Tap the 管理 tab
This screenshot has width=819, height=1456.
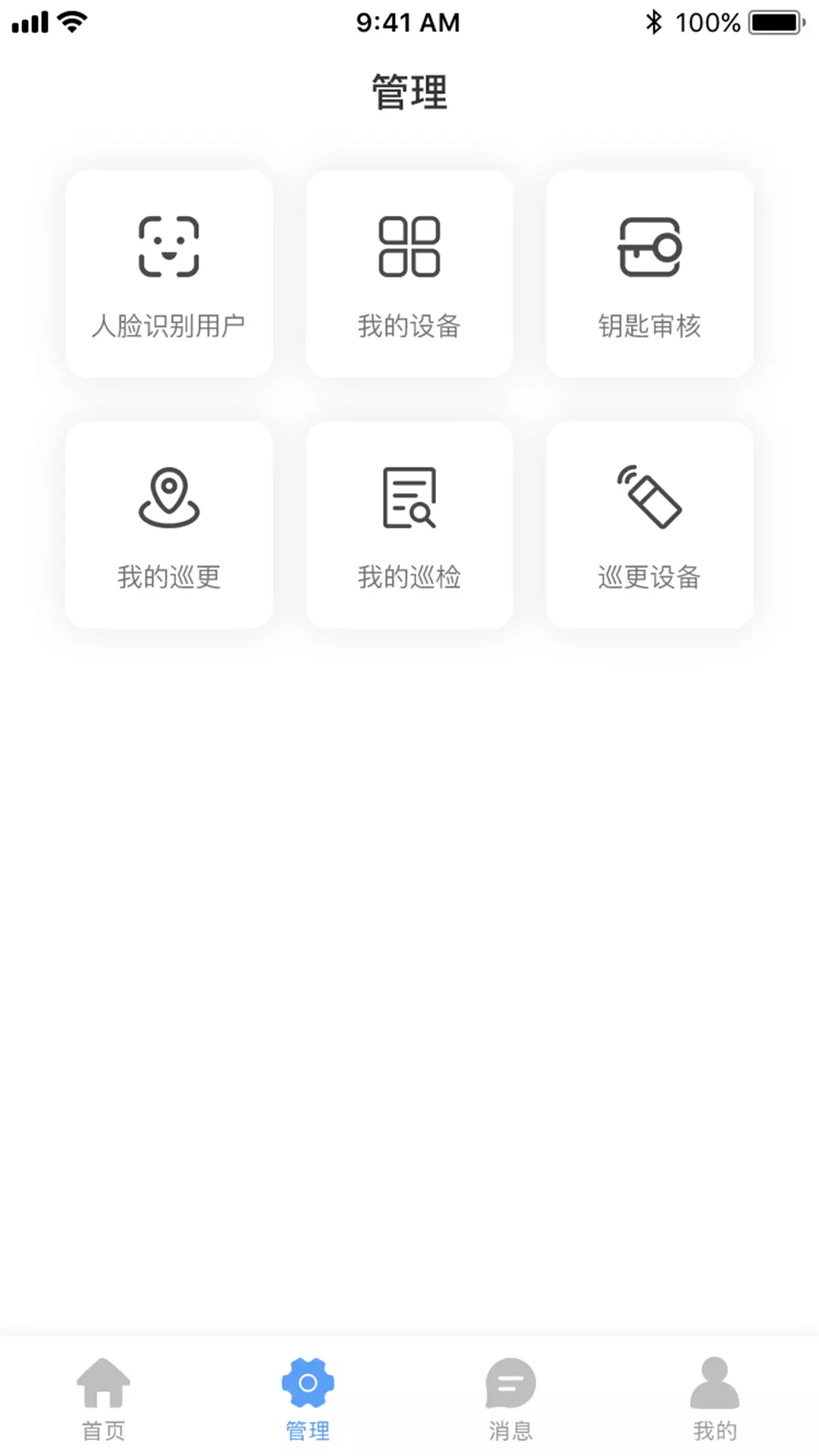point(307,1399)
